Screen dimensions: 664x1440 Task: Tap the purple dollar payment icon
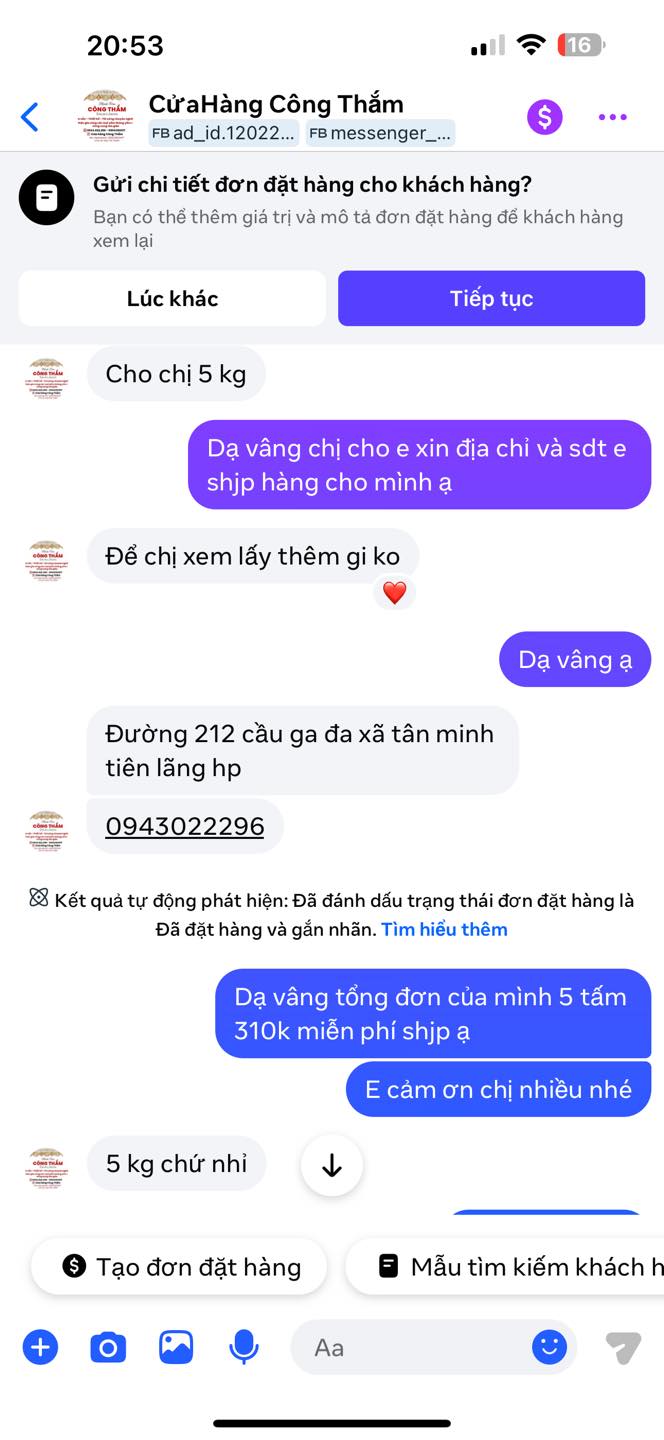click(x=545, y=117)
